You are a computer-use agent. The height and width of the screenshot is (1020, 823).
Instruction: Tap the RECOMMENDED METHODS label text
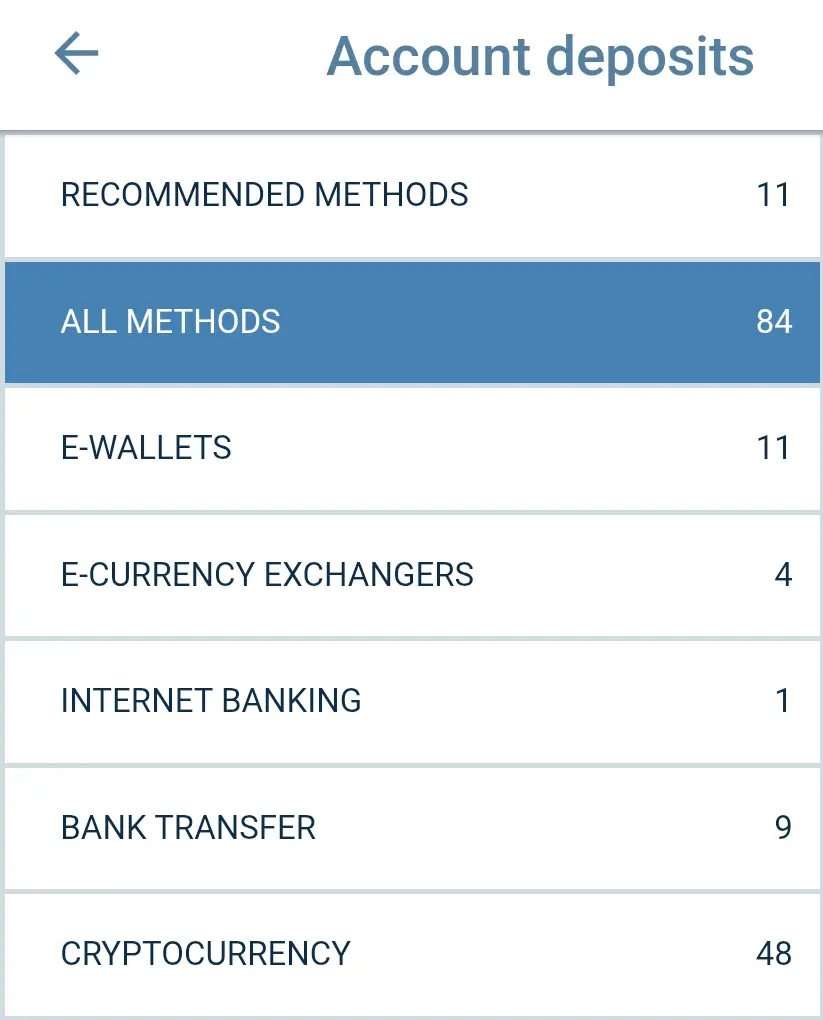click(265, 195)
